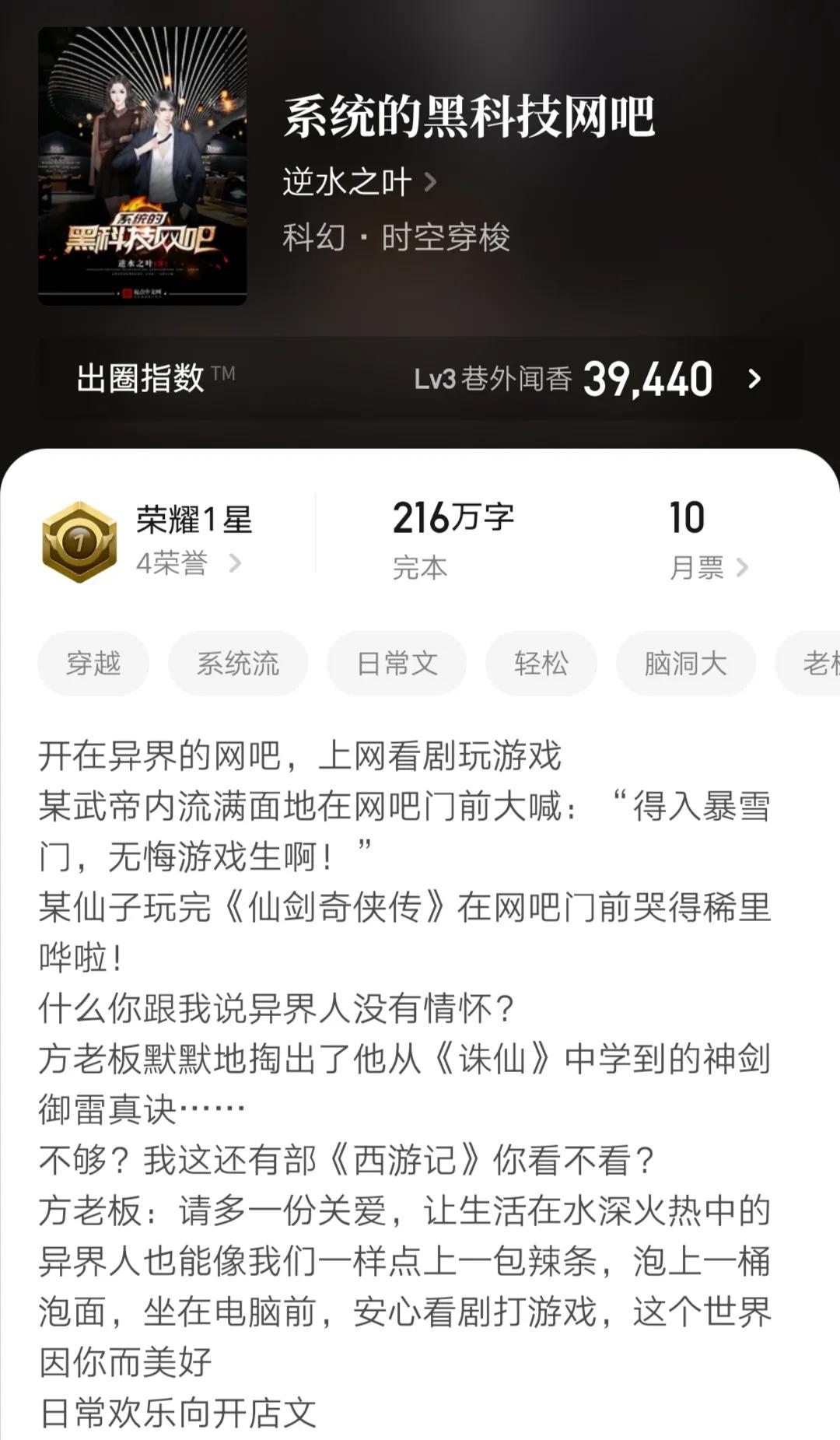Click the 10 monthly ticket count
The width and height of the screenshot is (840, 1440).
(x=688, y=518)
